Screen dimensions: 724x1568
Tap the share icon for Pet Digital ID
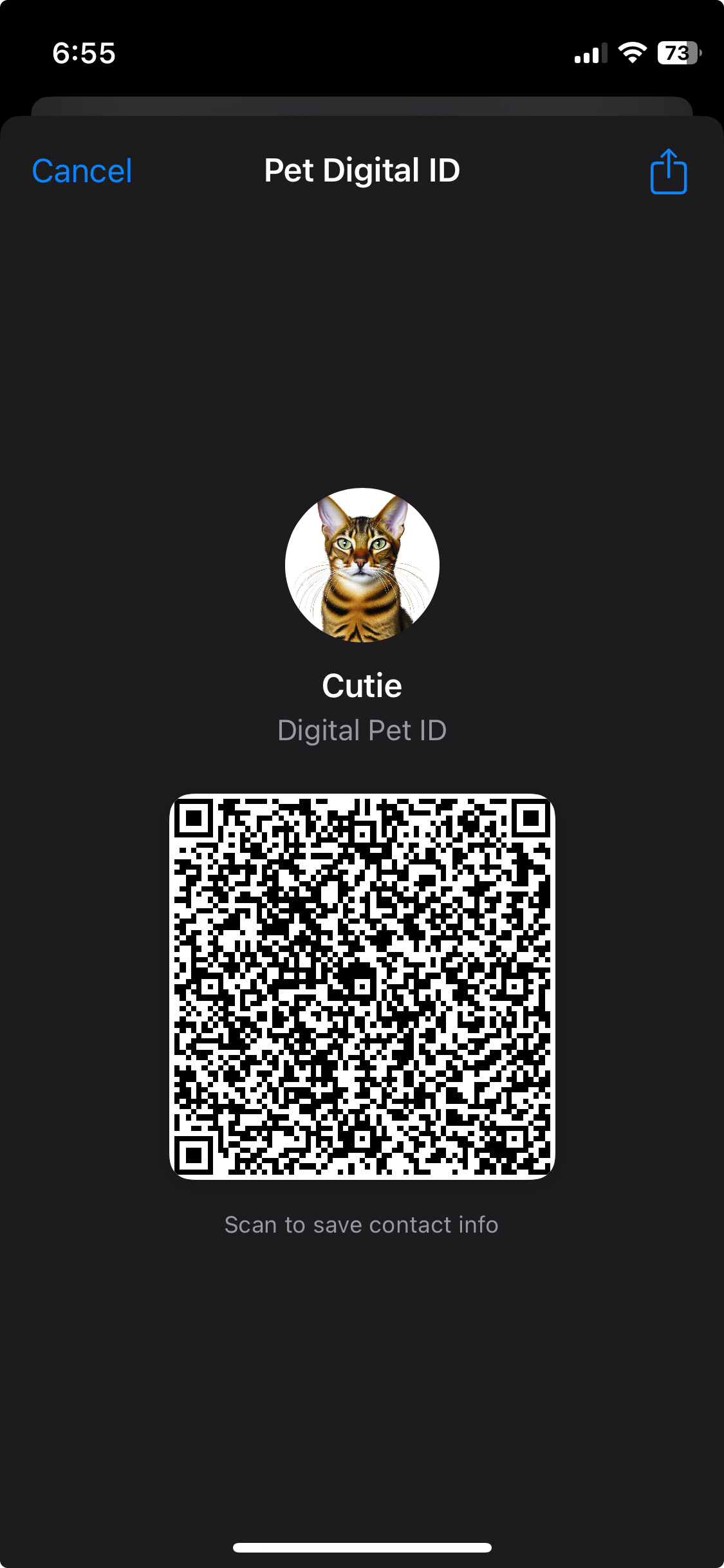tap(667, 171)
